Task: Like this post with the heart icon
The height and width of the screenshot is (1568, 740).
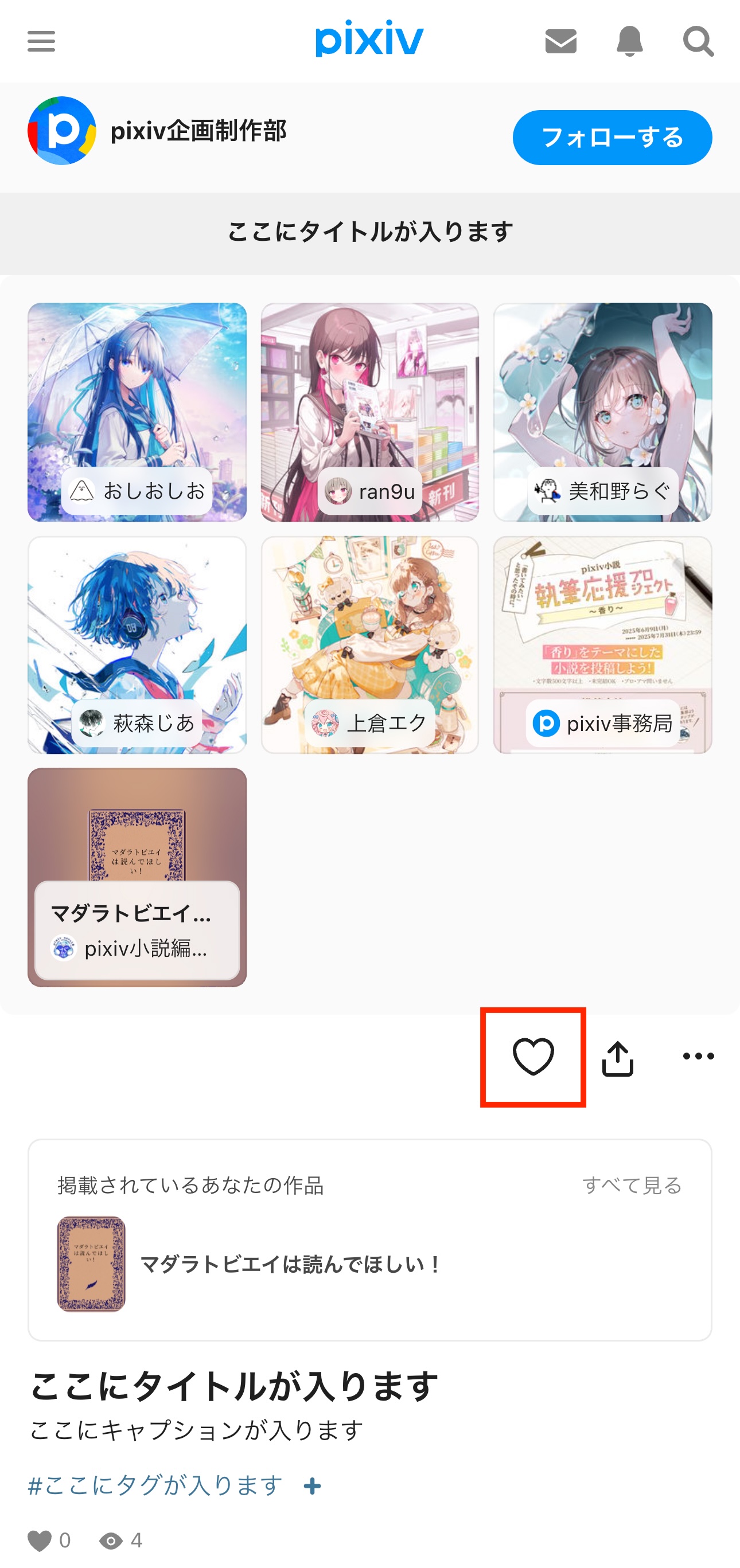Action: coord(533,1056)
